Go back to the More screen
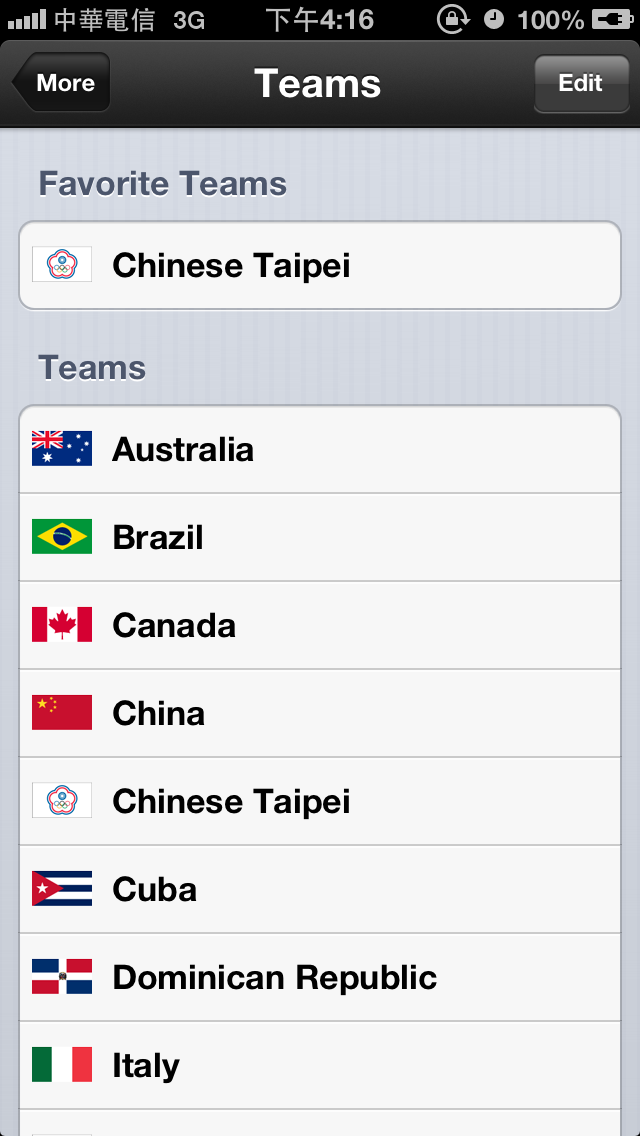The image size is (640, 1136). (62, 83)
